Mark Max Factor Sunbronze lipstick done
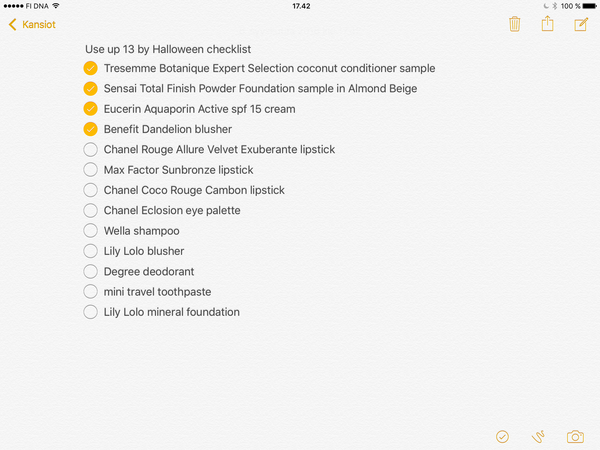The width and height of the screenshot is (600, 450). coord(91,170)
